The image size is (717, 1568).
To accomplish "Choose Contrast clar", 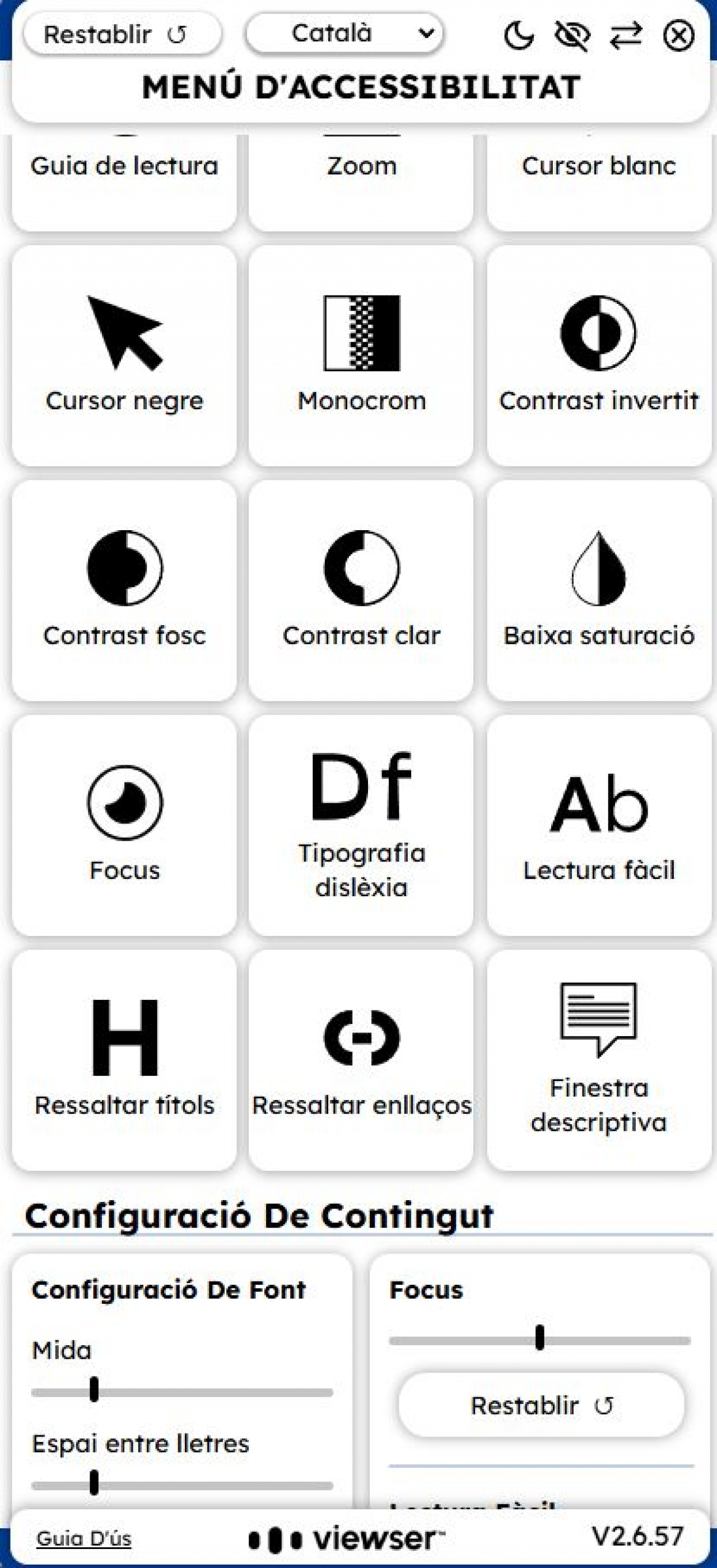I will pos(361,591).
